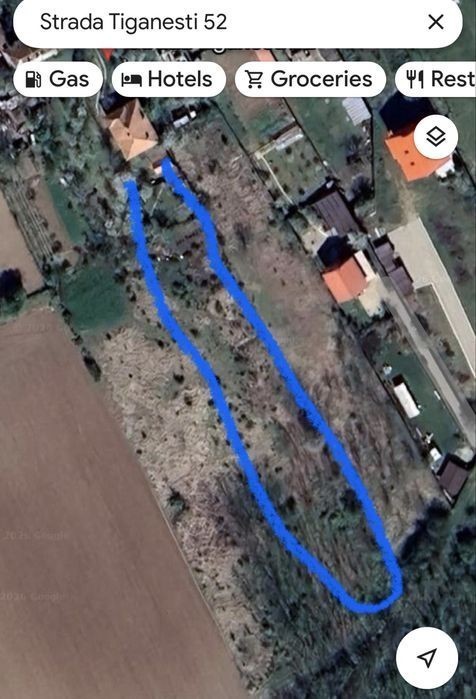Clear the search with the X button
476x699 pixels.
tap(435, 22)
